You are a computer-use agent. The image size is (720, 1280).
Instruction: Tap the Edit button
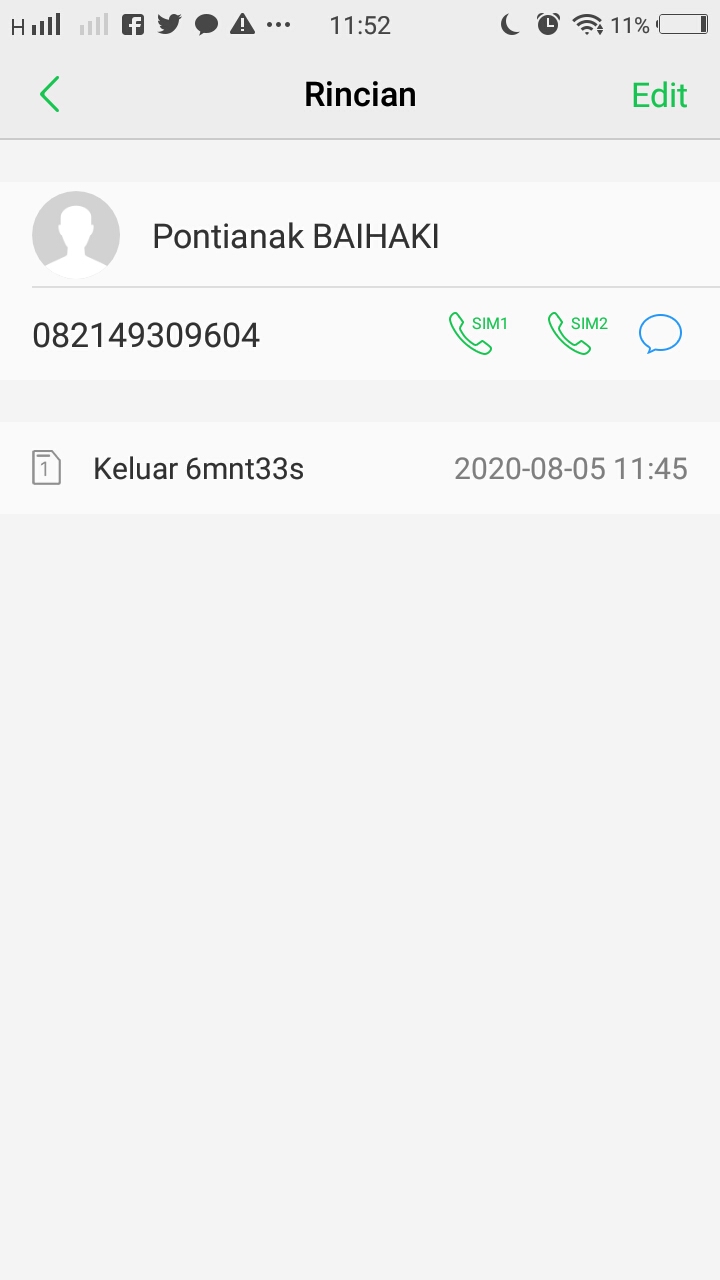[x=659, y=95]
